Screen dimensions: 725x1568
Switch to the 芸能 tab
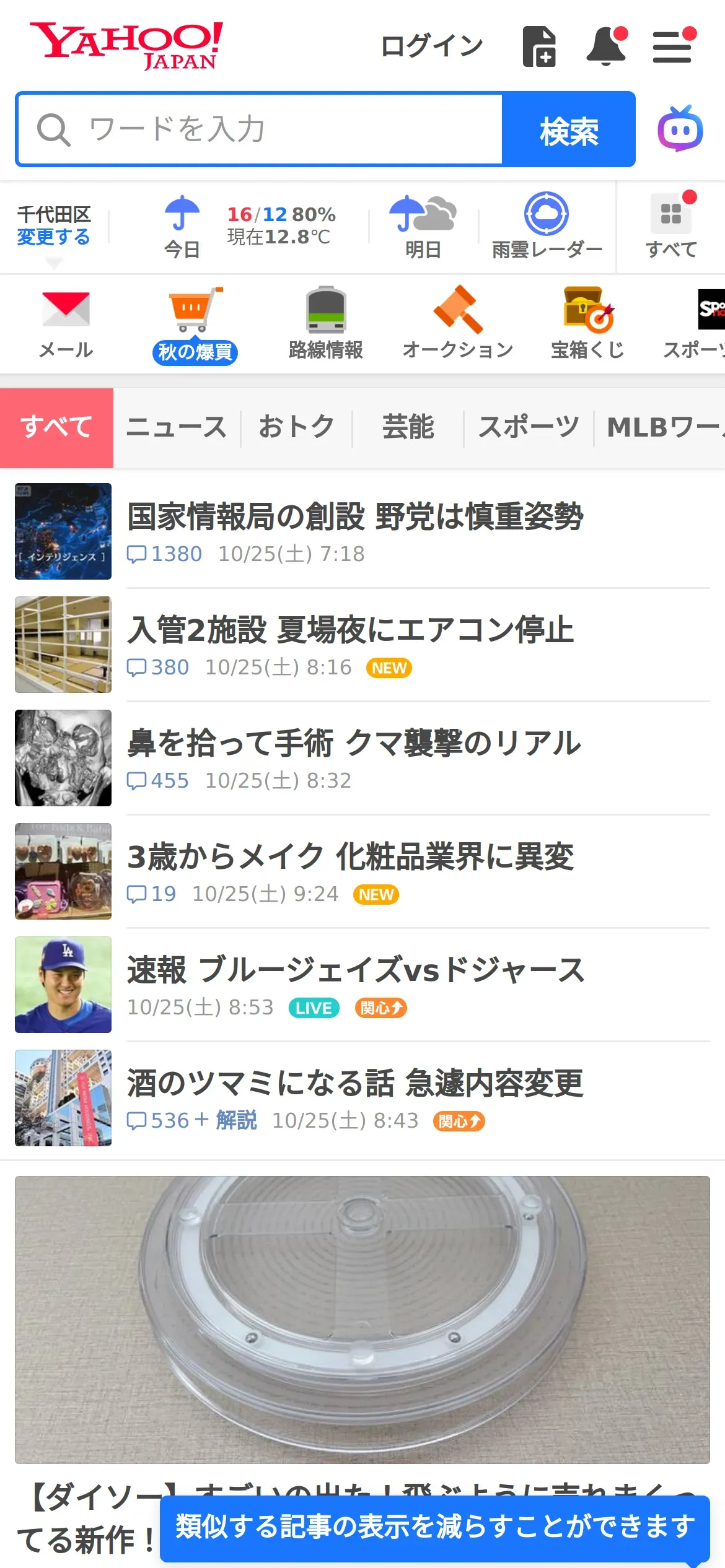click(408, 427)
